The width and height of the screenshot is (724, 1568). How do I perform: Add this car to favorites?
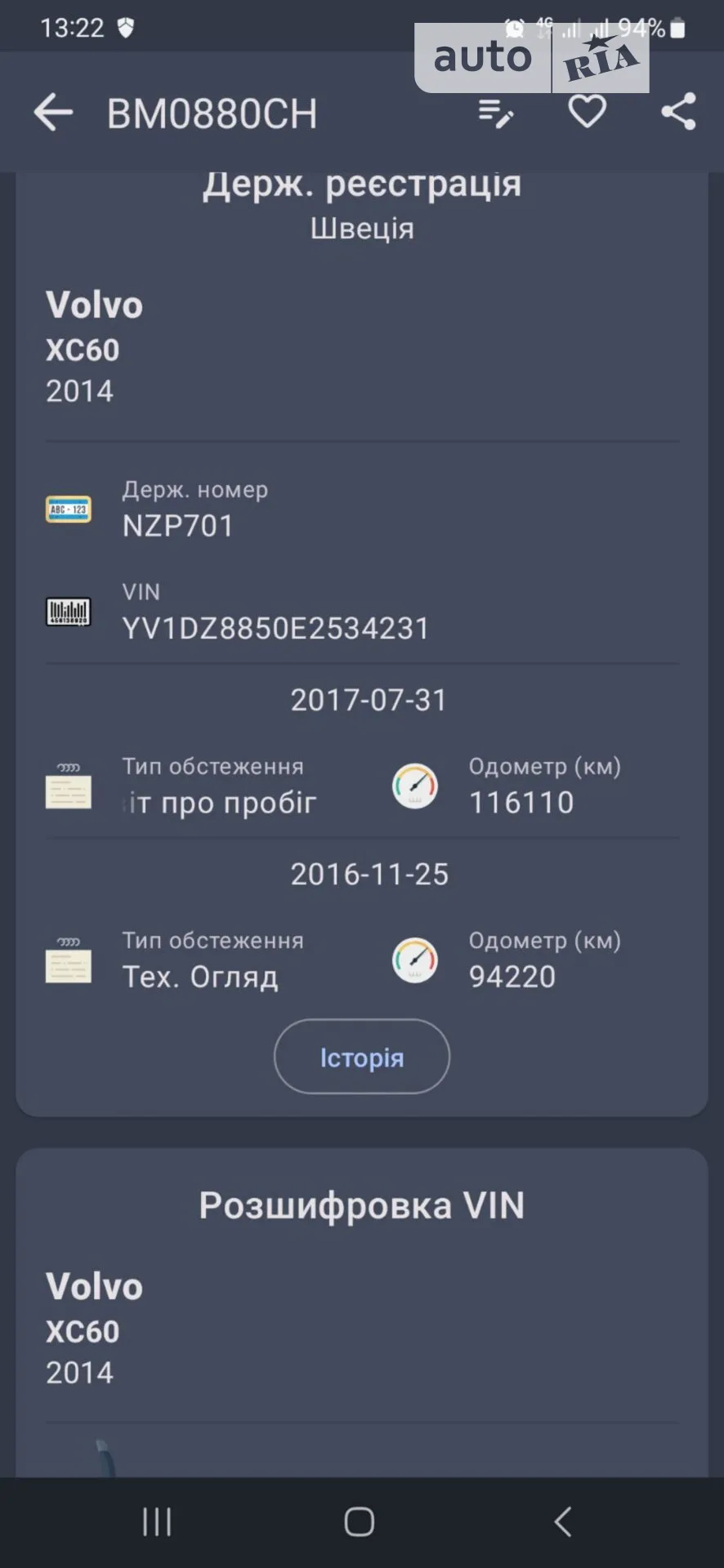pyautogui.click(x=587, y=111)
